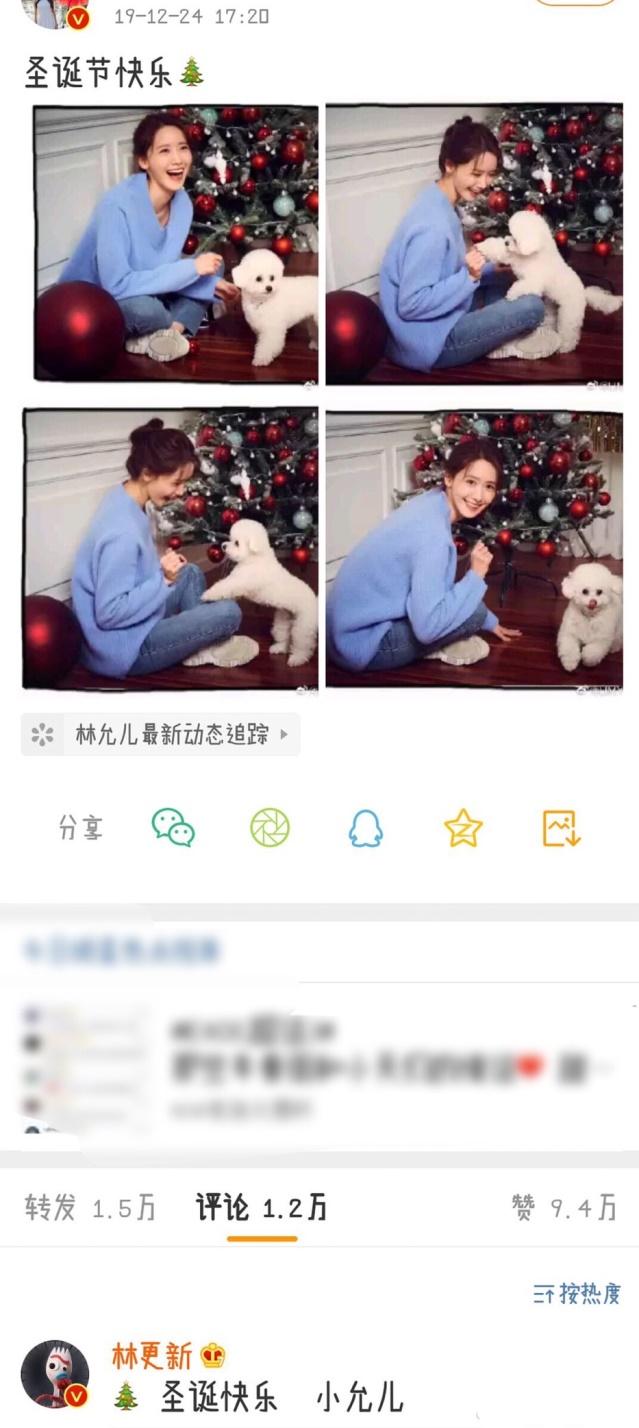Screen dimensions: 639x1428
Task: Tap the commenter name 林更新
Action: [x=152, y=1356]
